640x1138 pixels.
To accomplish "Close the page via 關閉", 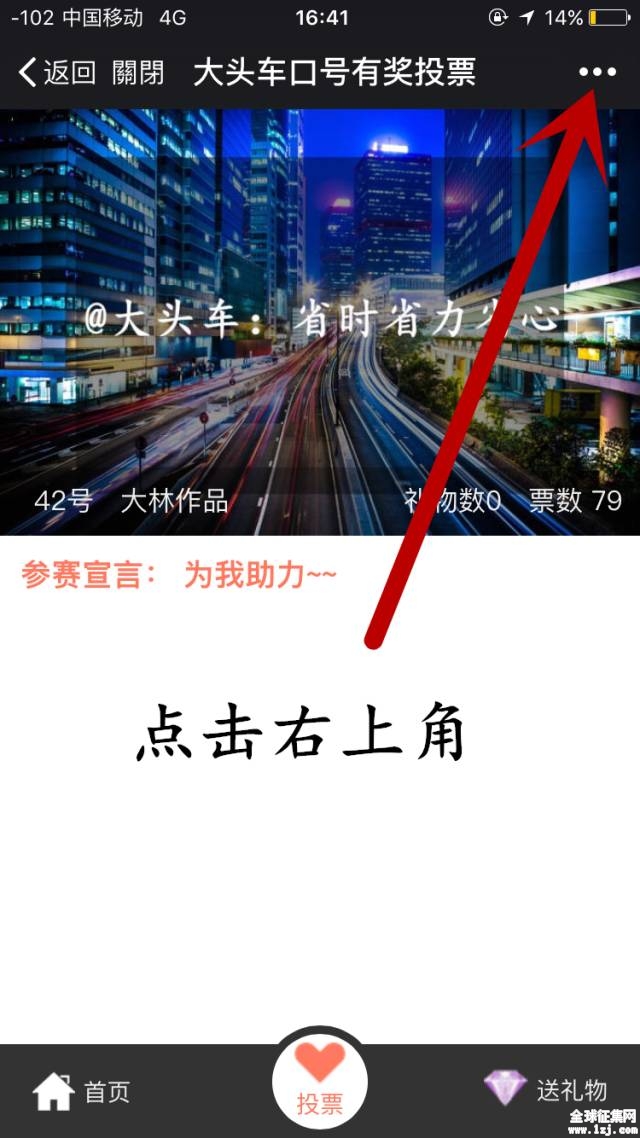I will (138, 72).
